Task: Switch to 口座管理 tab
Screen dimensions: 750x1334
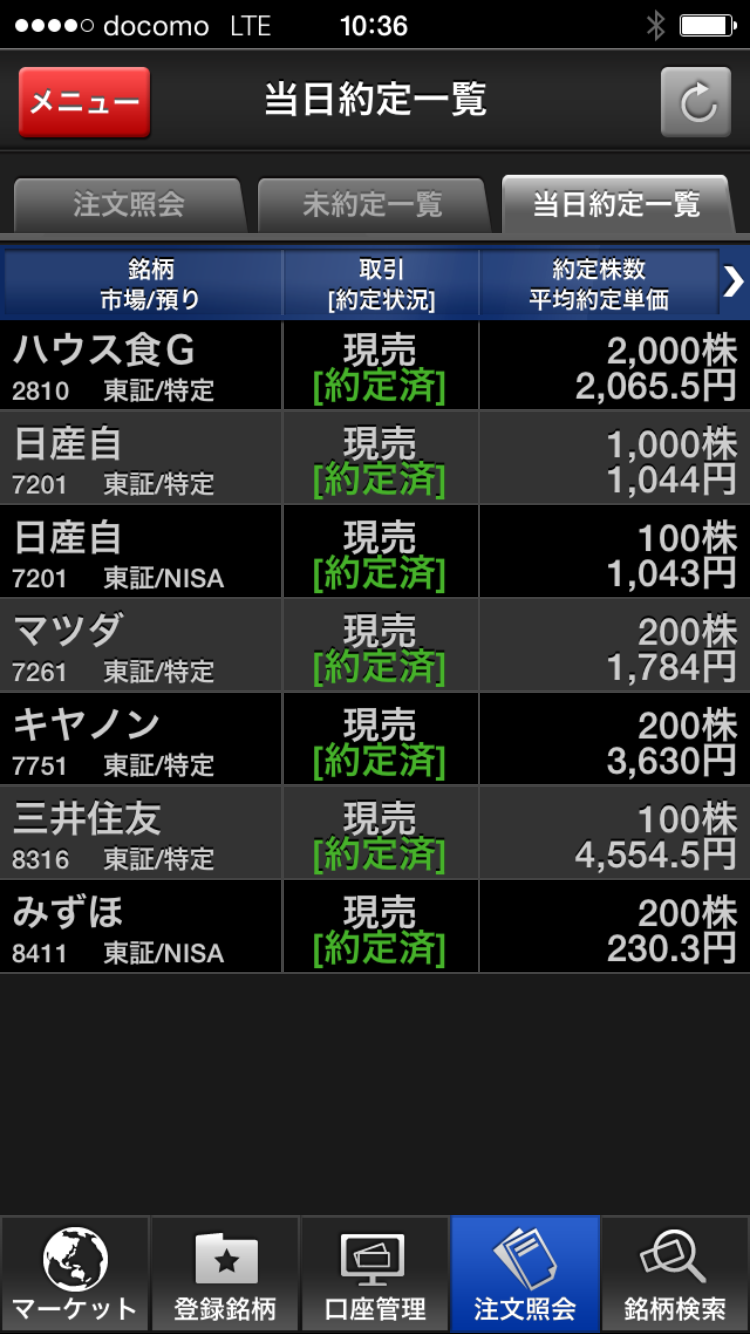Action: (375, 1275)
